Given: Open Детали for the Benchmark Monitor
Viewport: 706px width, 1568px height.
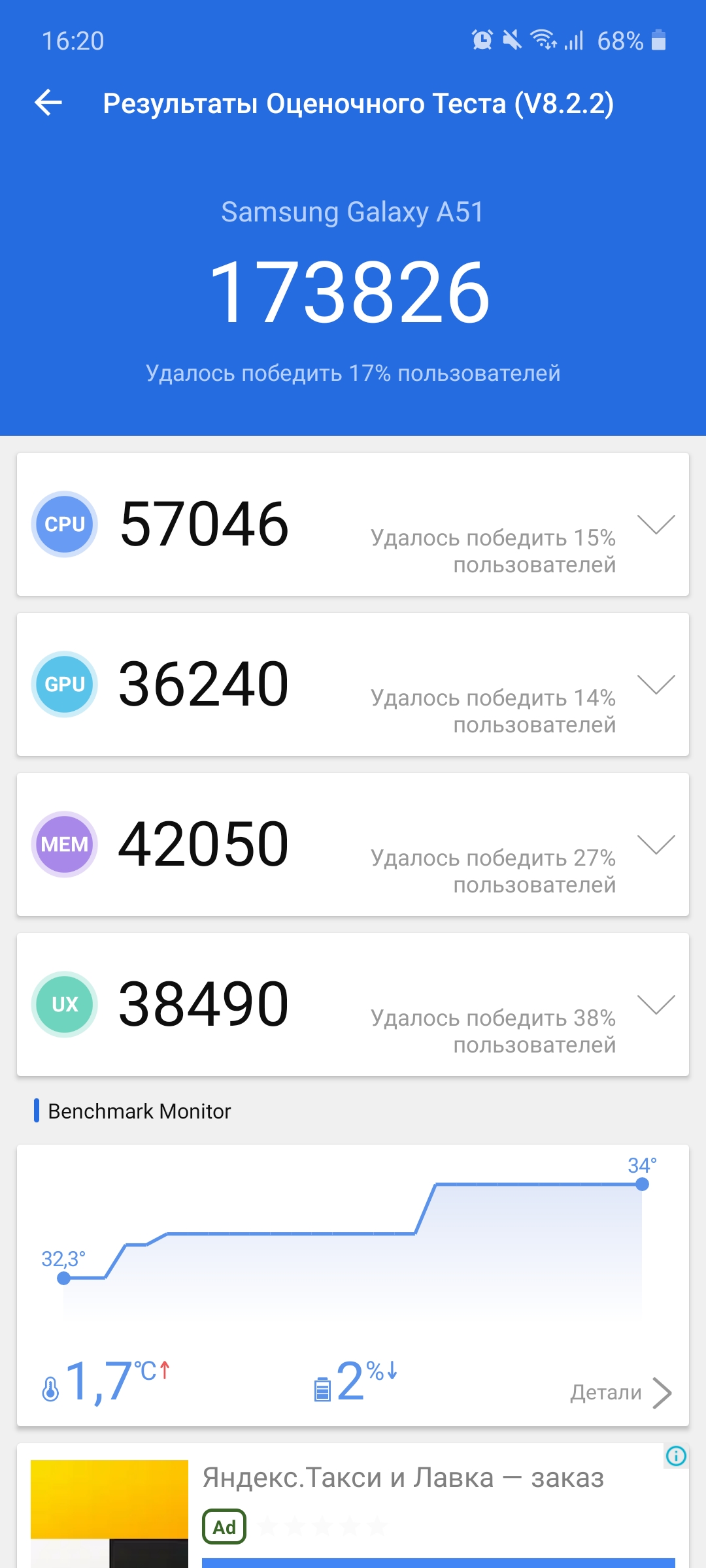Looking at the screenshot, I should pyautogui.click(x=620, y=1392).
